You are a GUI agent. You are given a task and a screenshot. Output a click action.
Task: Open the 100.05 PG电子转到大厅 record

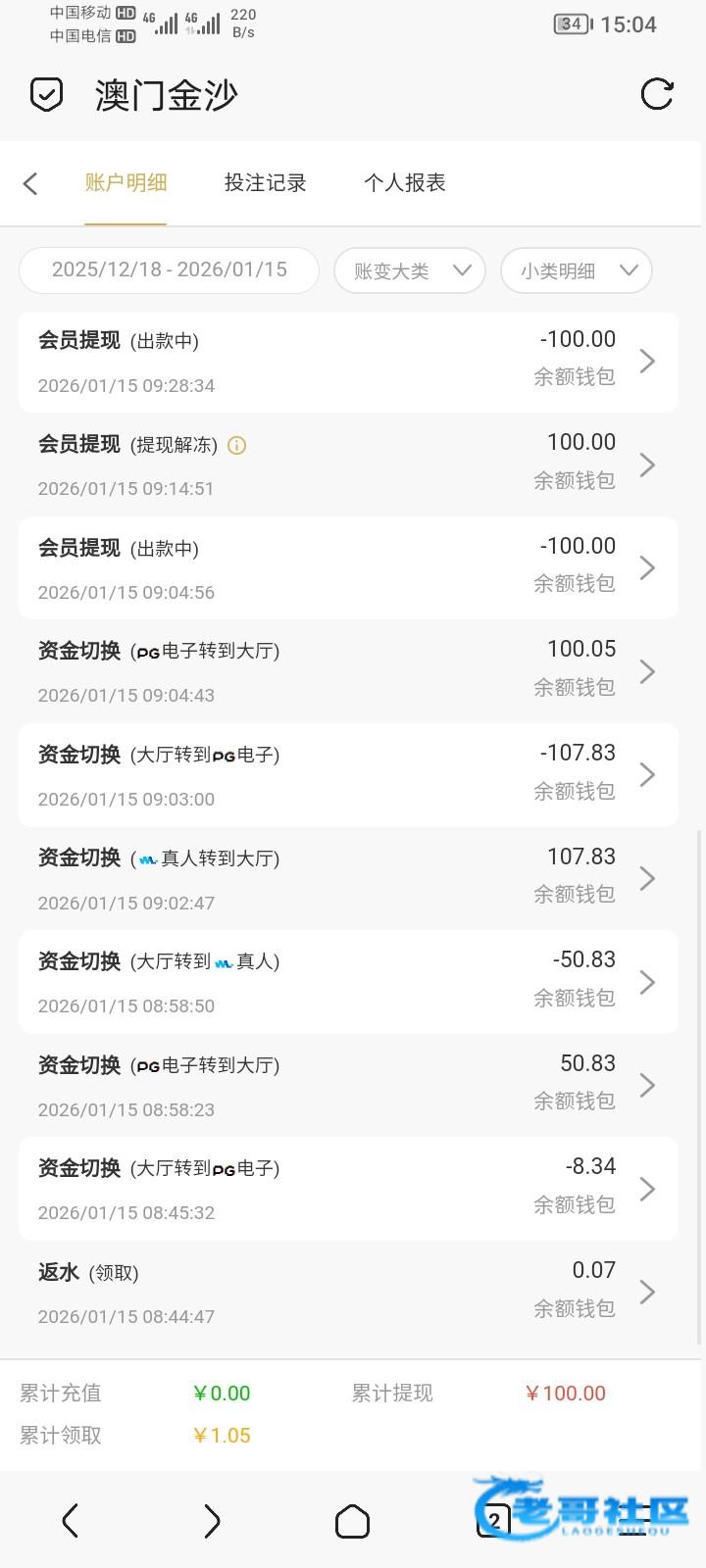click(348, 672)
